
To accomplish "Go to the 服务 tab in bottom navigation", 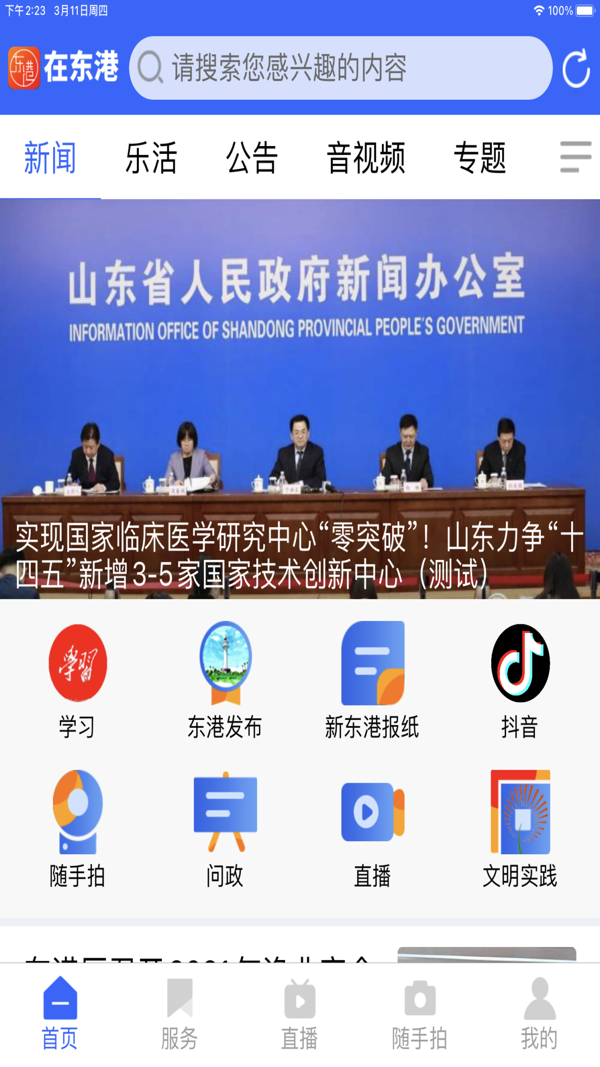I will click(x=180, y=1014).
